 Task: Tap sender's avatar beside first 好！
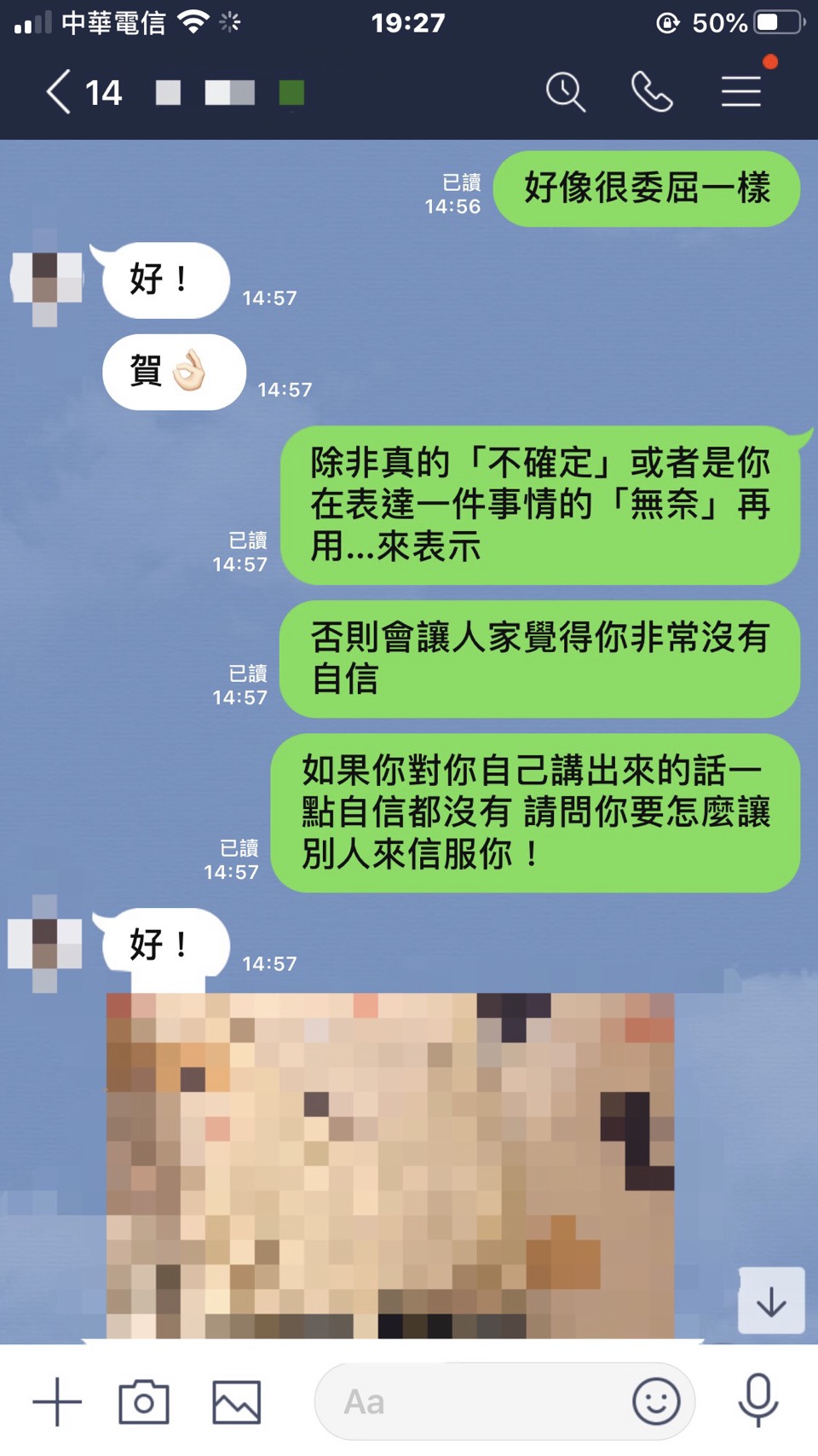[46, 278]
